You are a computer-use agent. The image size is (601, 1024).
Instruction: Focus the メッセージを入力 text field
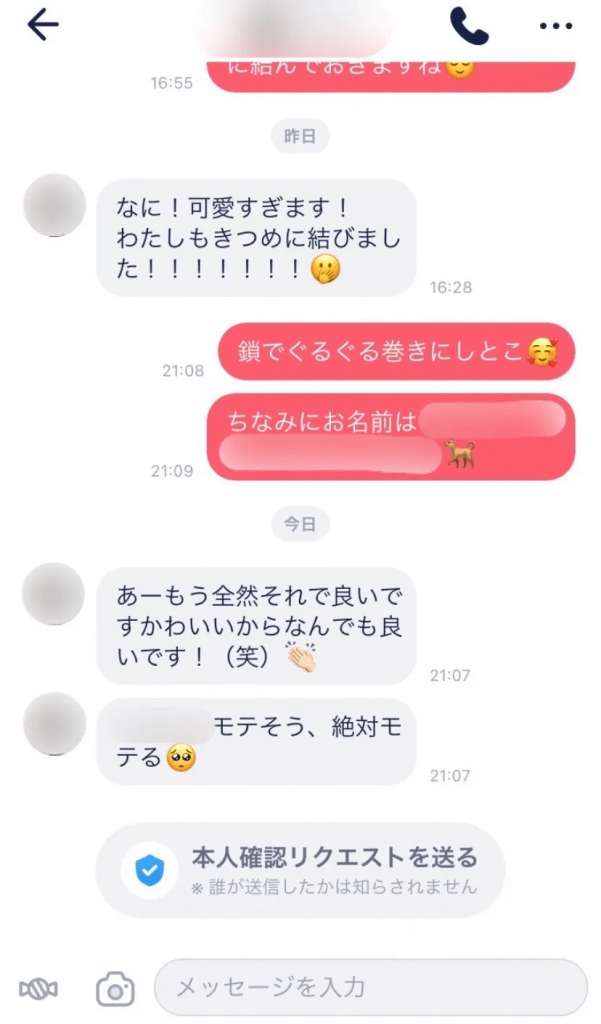pos(370,988)
